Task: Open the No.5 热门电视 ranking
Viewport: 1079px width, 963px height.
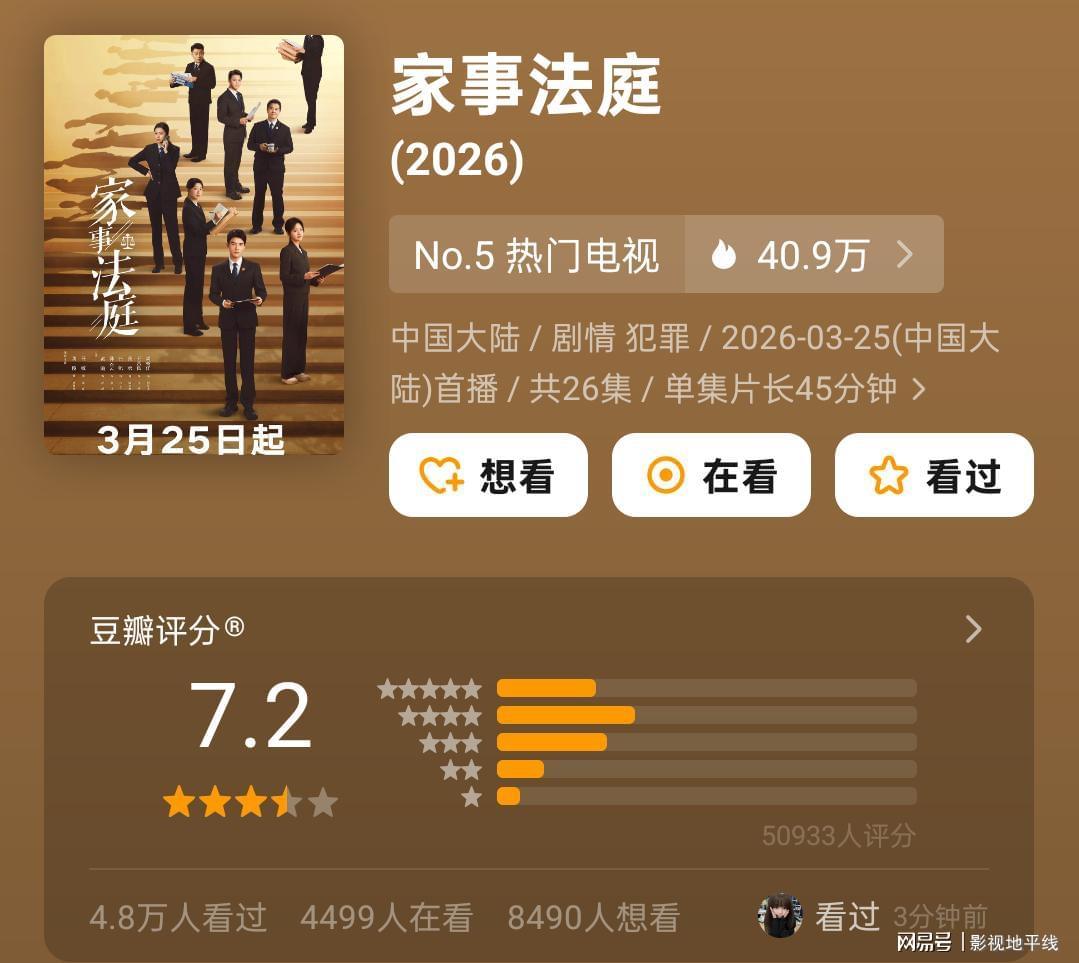Action: 537,255
